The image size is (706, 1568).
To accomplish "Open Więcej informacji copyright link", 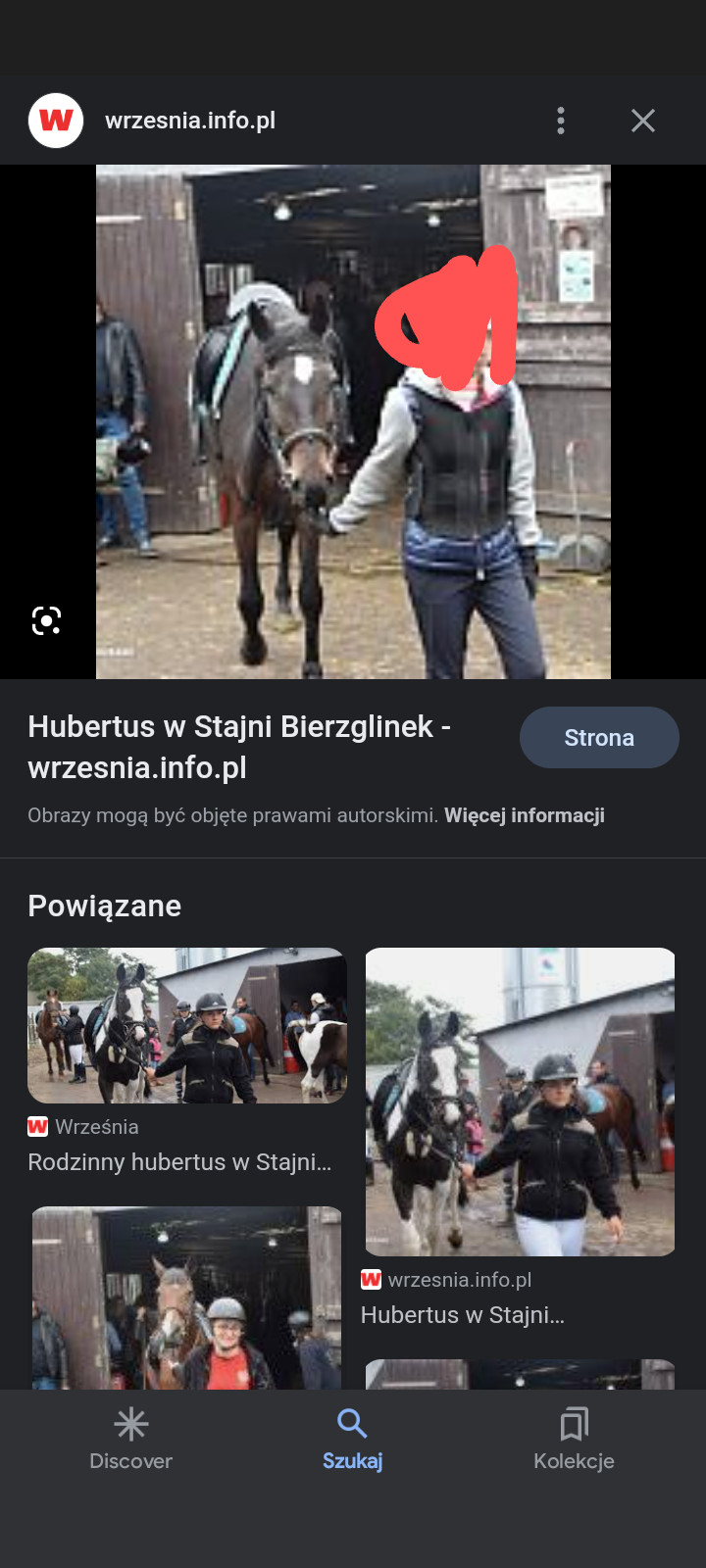I will coord(524,815).
